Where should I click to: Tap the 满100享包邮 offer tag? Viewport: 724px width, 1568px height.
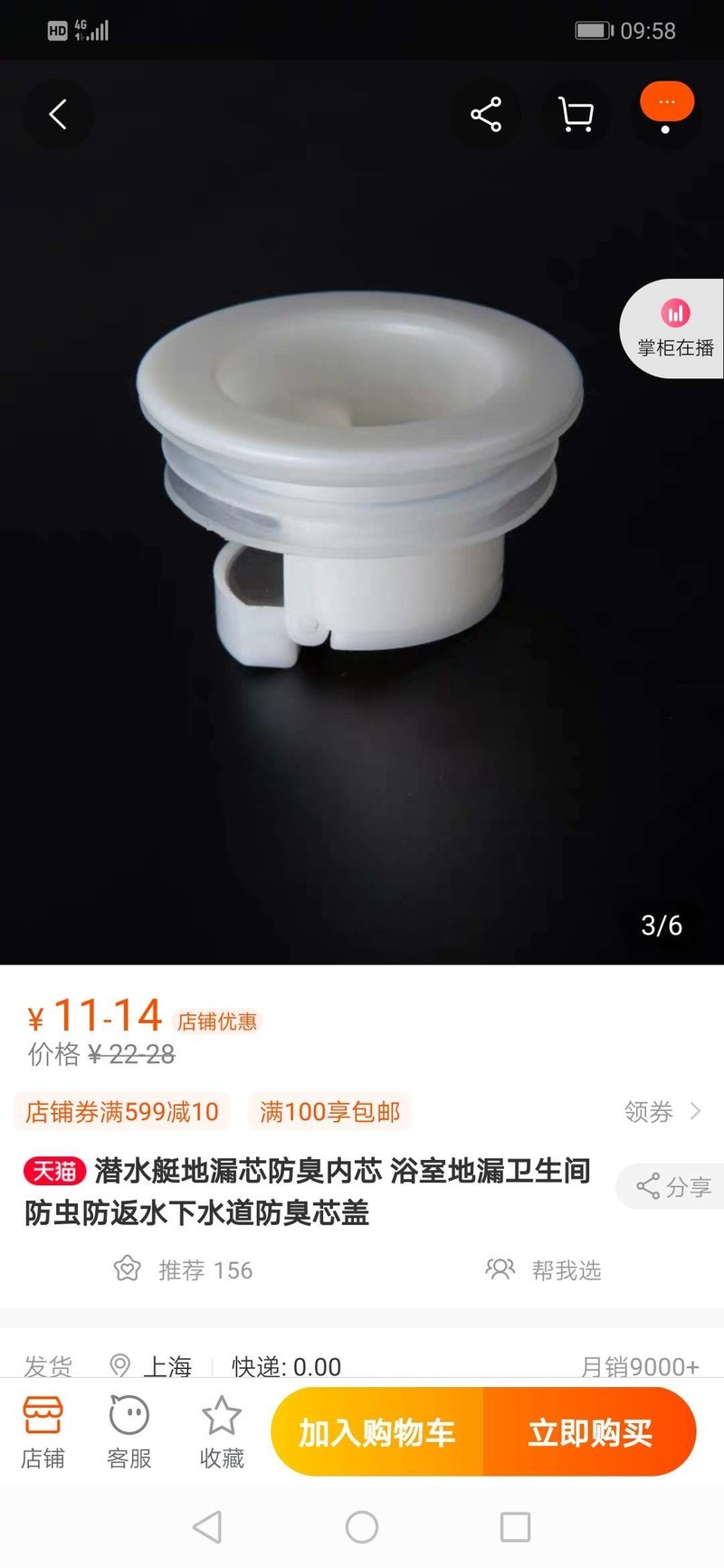coord(329,1111)
